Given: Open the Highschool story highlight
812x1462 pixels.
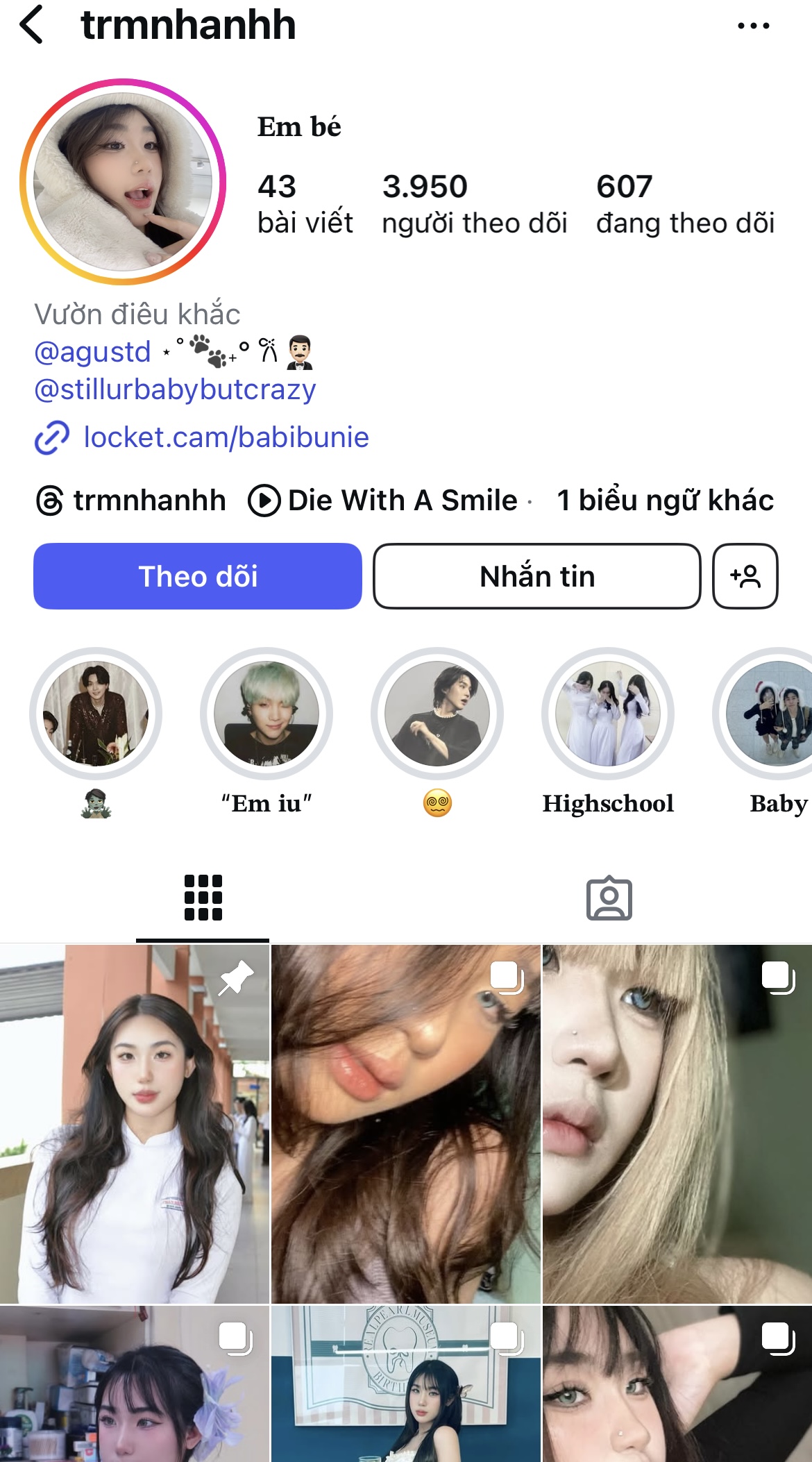Looking at the screenshot, I should 608,714.
